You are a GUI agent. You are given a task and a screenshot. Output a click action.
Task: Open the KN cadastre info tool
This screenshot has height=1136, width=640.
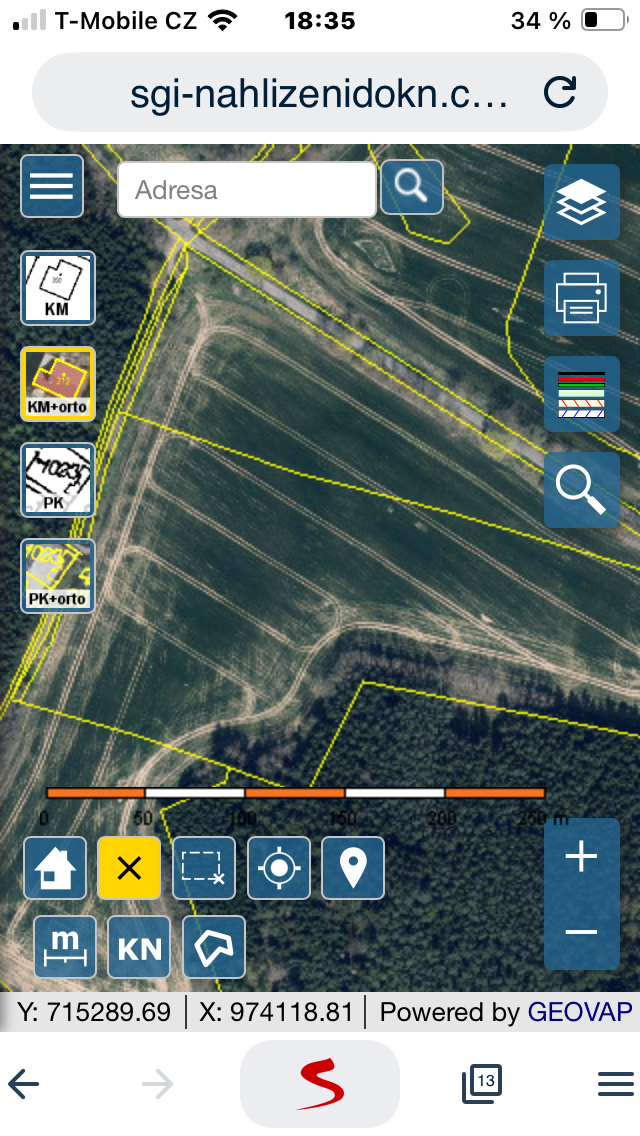(x=139, y=946)
